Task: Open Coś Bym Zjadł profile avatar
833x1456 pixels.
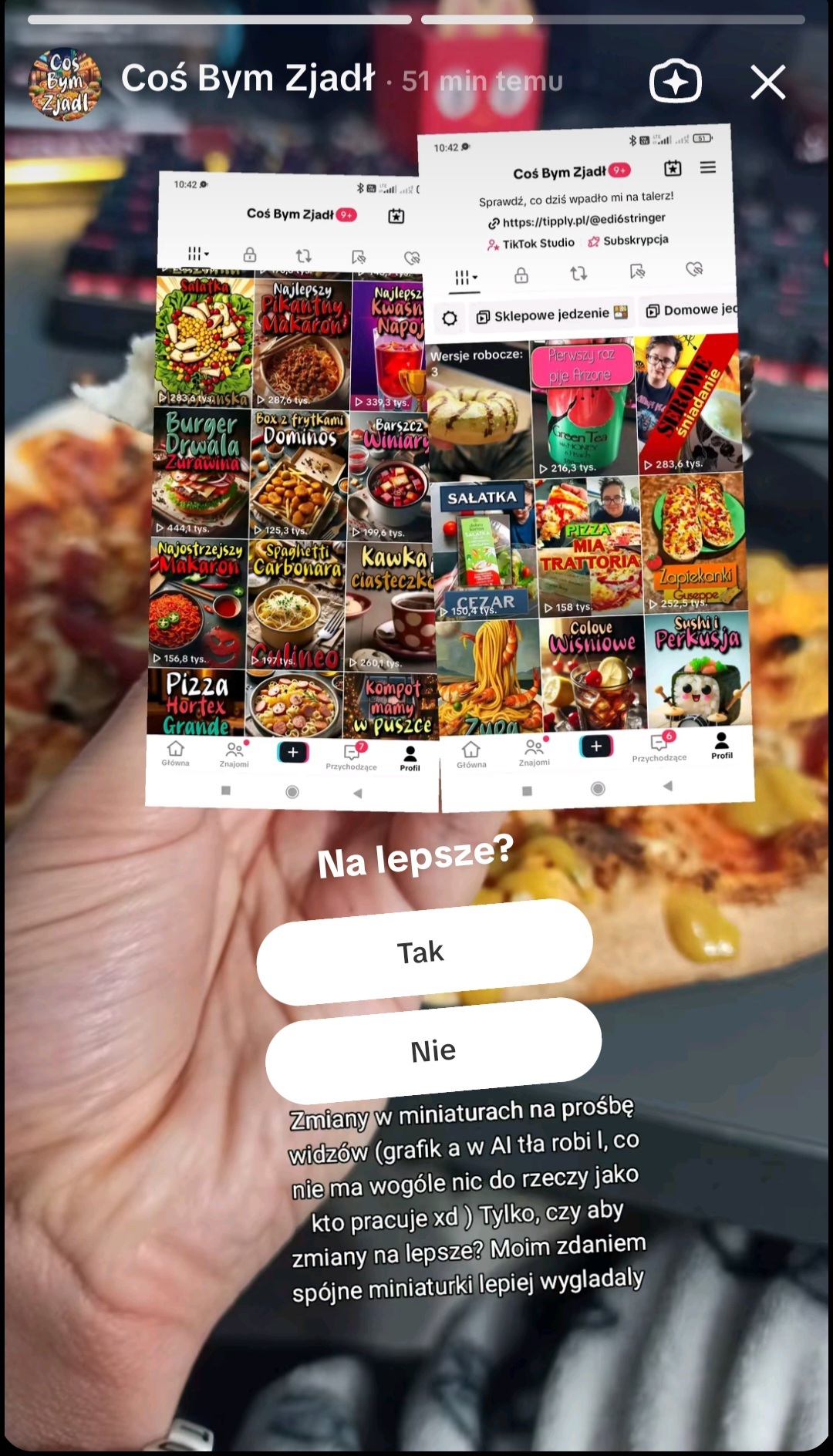Action: click(x=65, y=83)
